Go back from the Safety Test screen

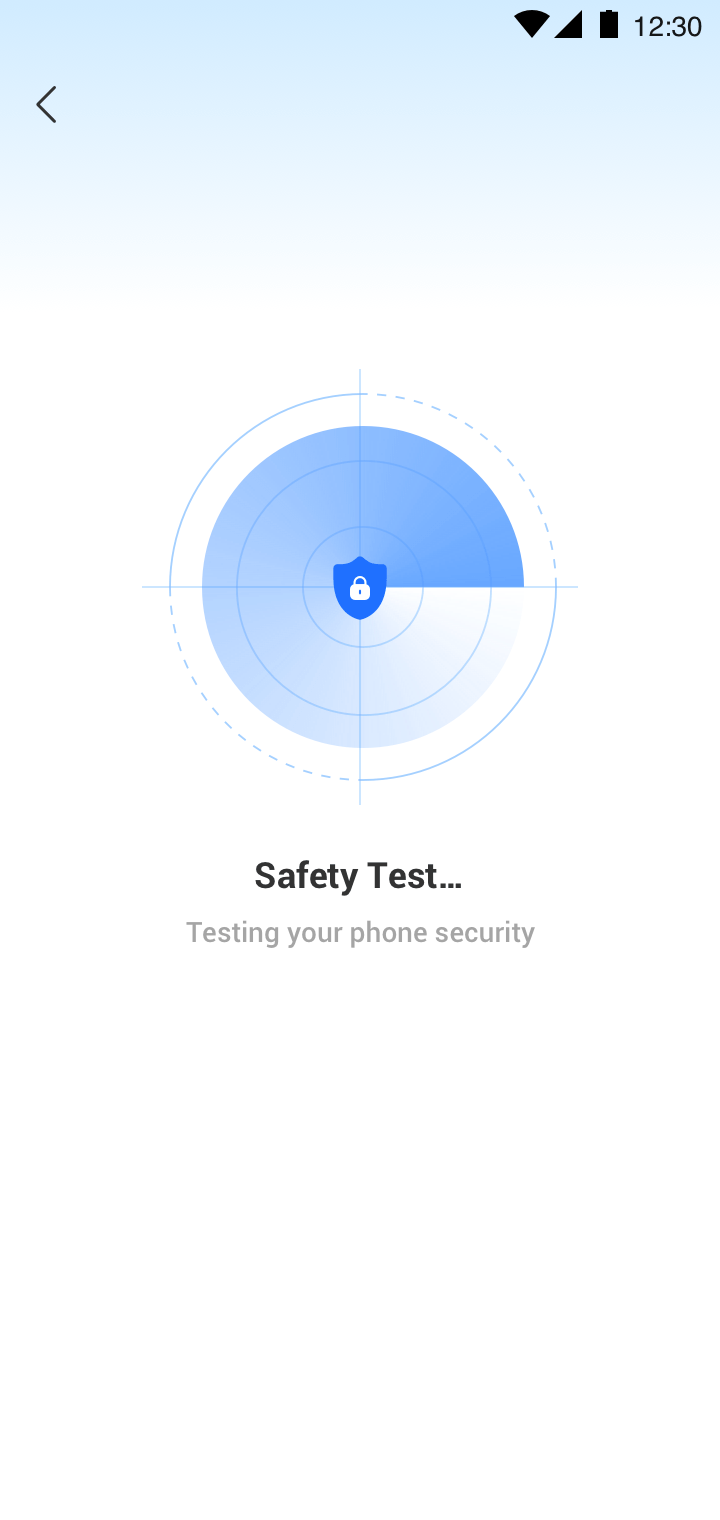click(x=46, y=104)
